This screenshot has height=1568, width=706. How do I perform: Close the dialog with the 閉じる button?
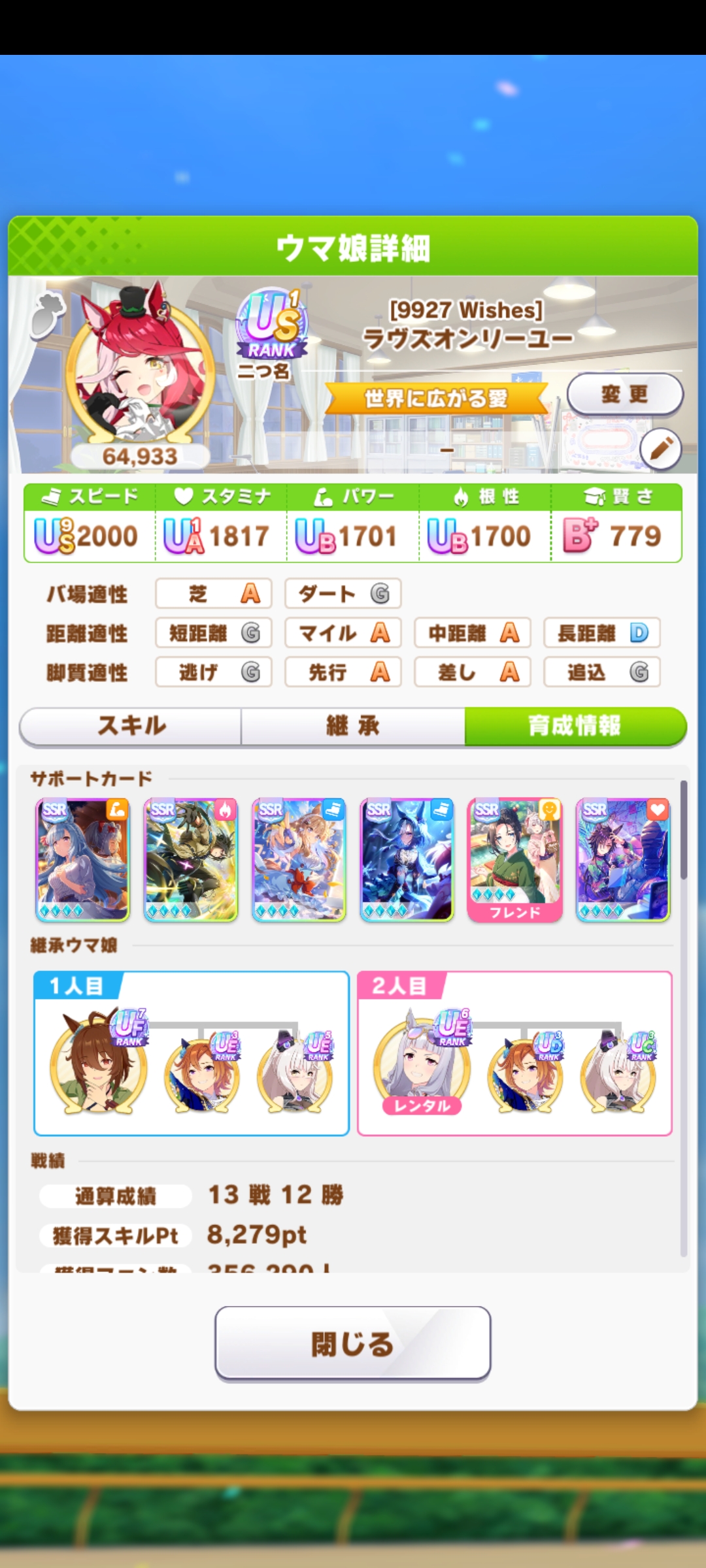(x=352, y=1344)
